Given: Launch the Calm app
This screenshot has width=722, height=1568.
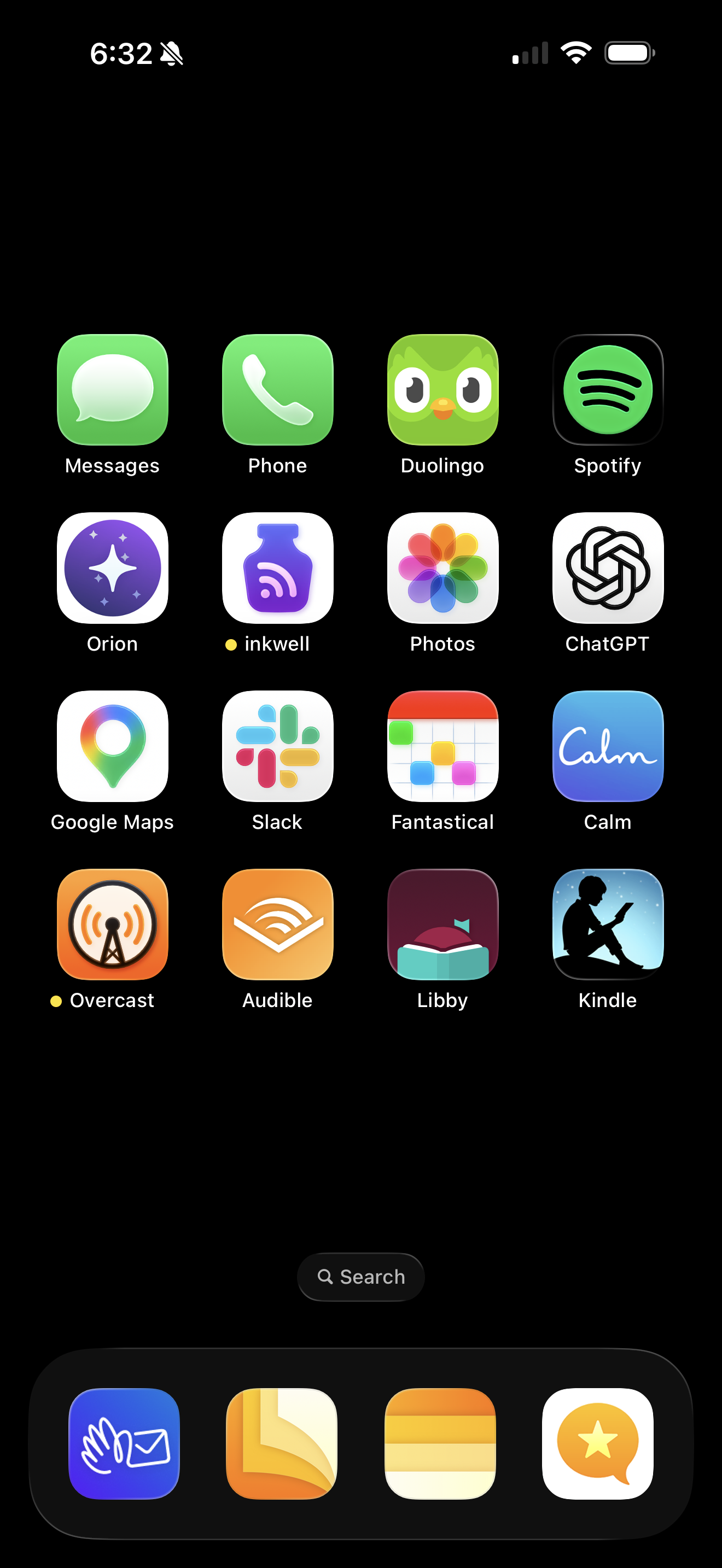Looking at the screenshot, I should coord(608,746).
